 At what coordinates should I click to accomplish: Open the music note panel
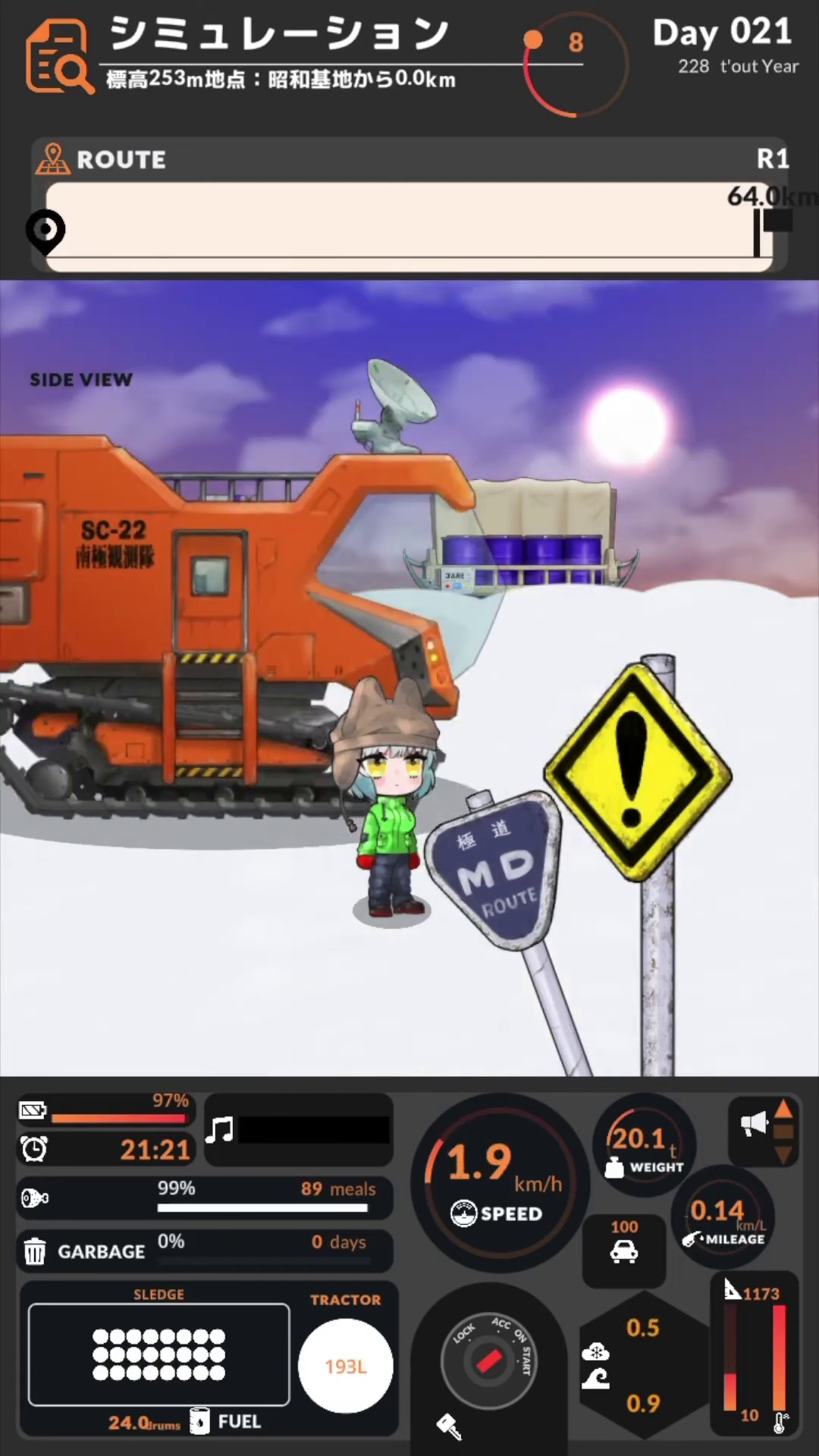click(x=220, y=1130)
